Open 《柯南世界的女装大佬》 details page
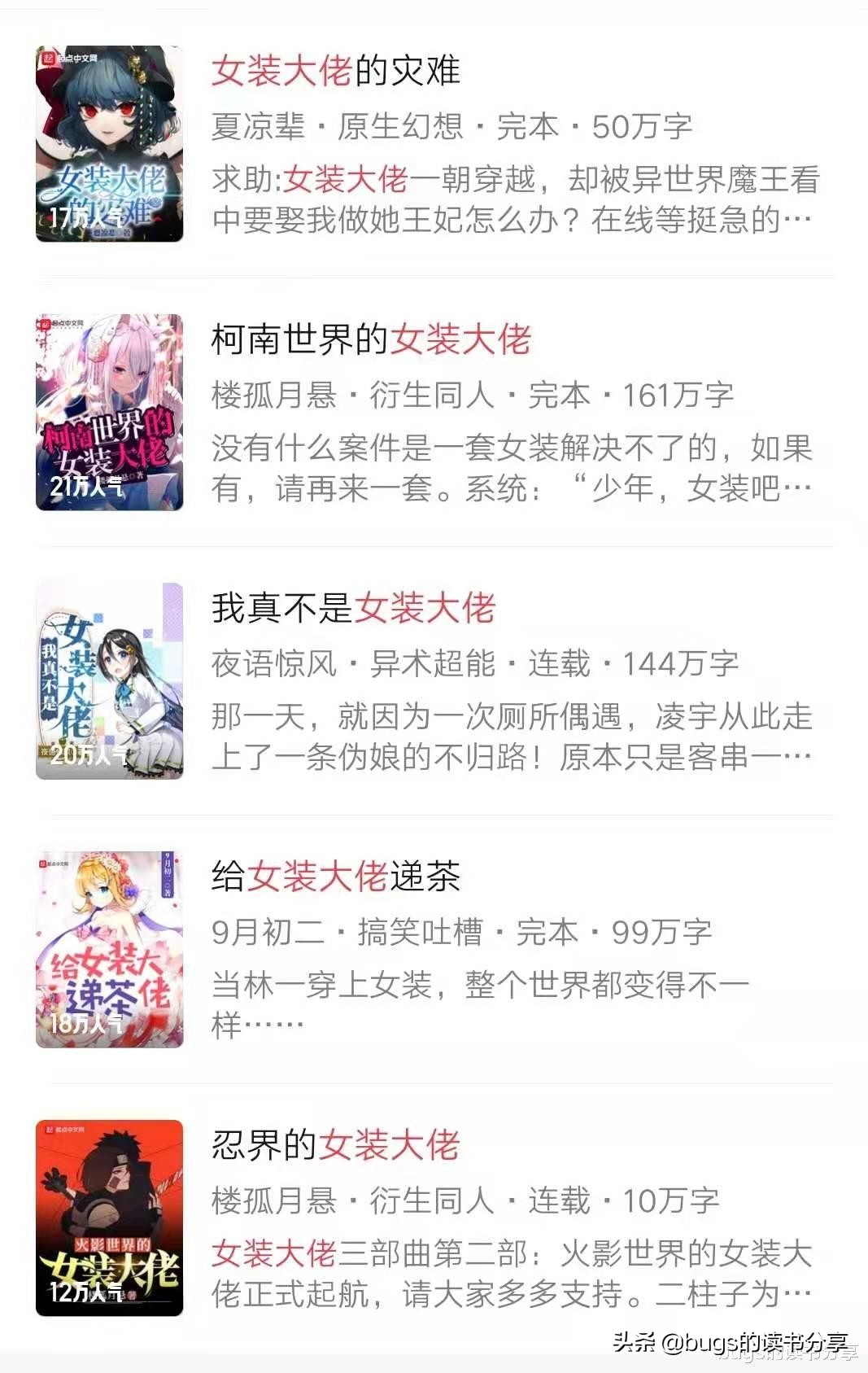Viewport: 868px width, 1373px height. (371, 342)
